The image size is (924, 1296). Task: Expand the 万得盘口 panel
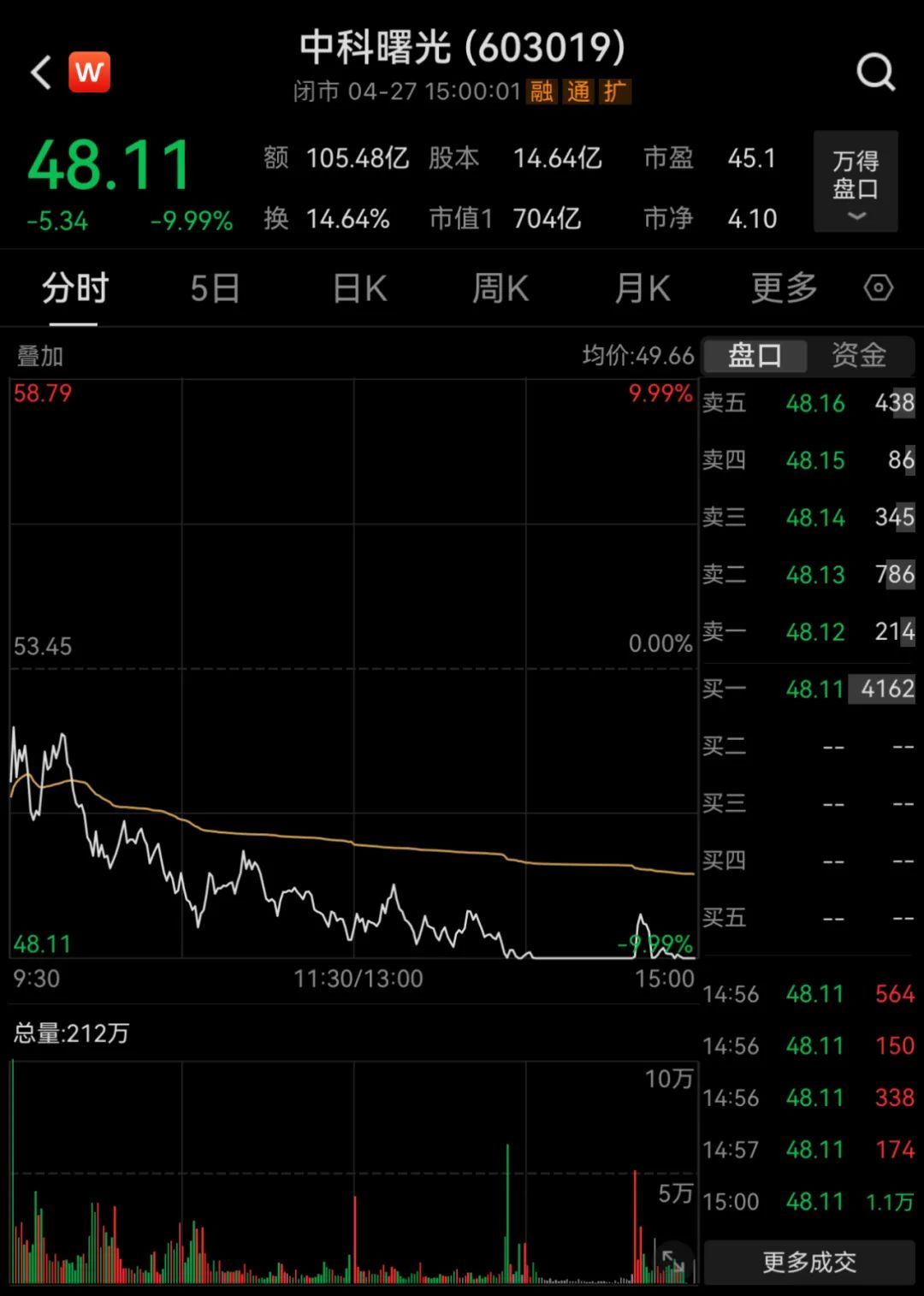click(855, 181)
